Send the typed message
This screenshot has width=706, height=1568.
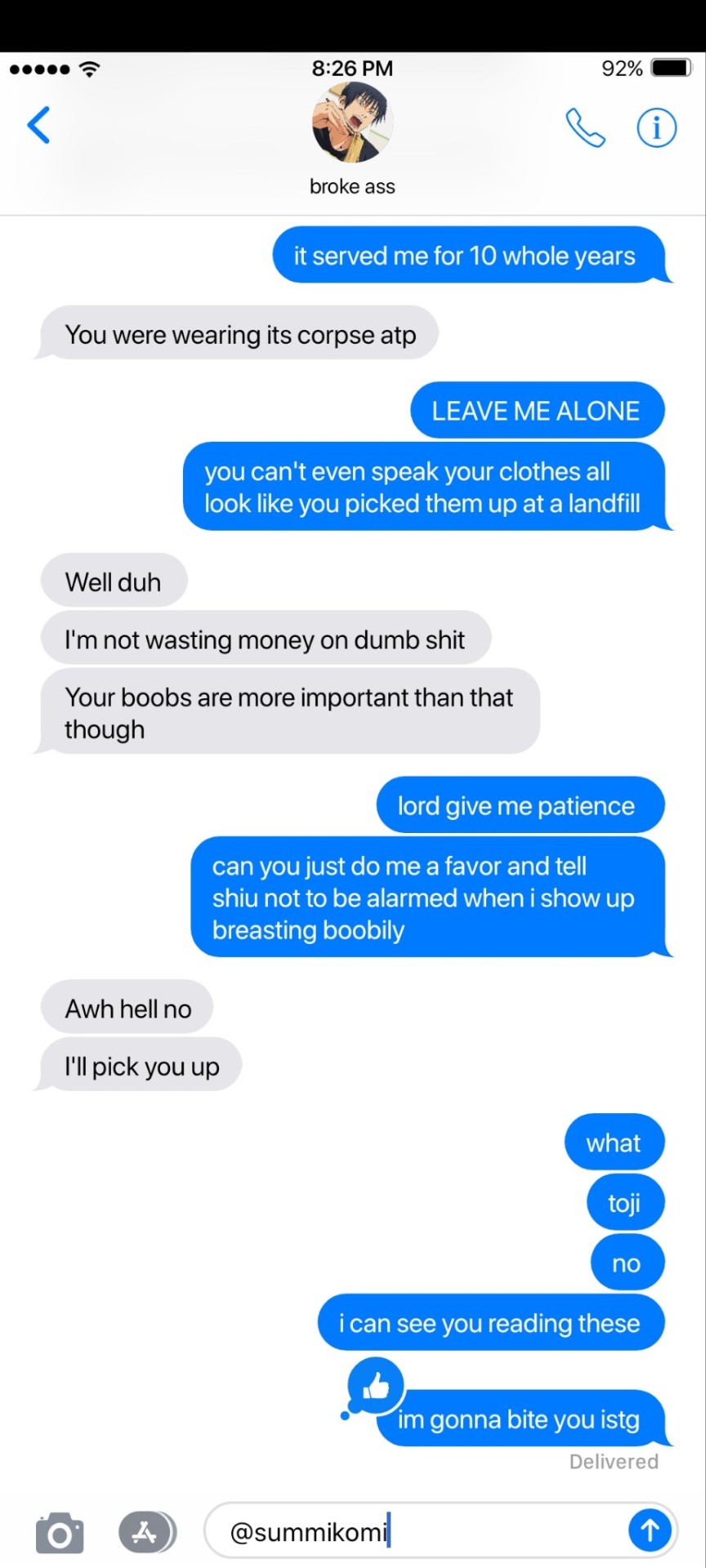(x=650, y=1530)
